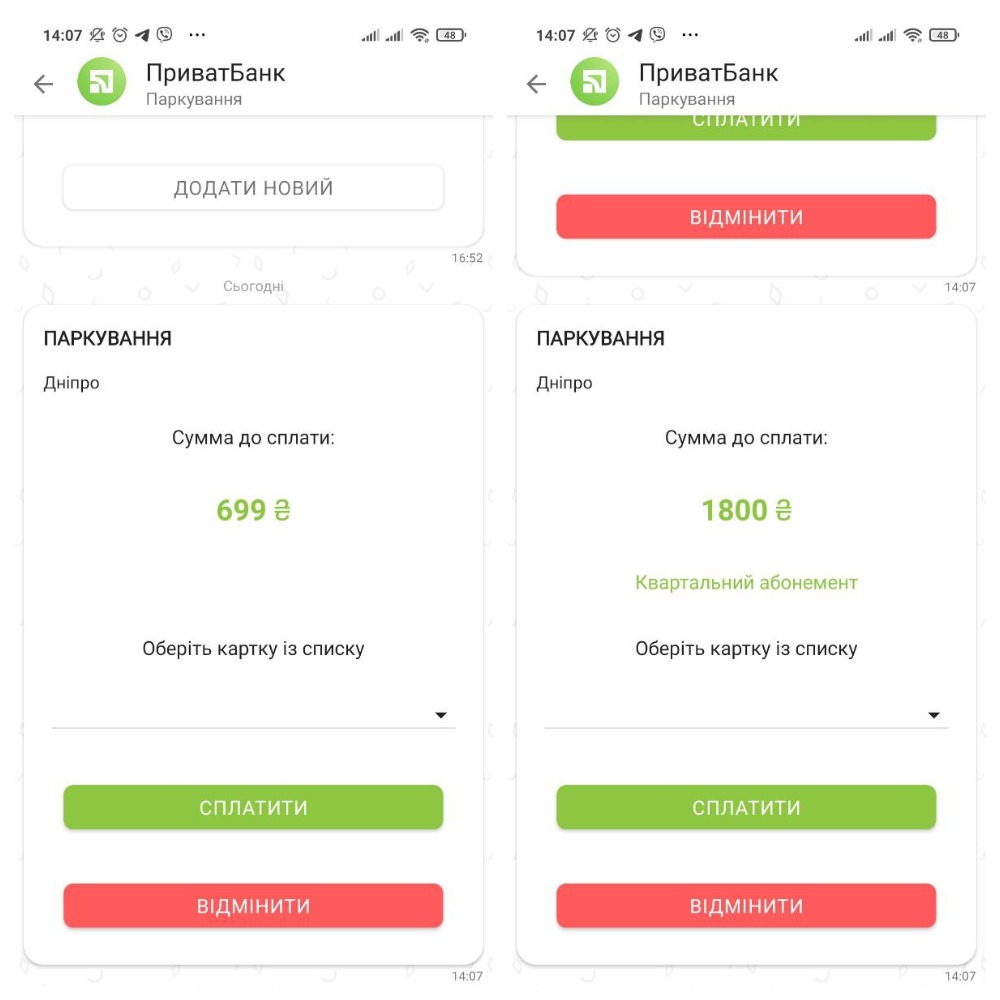This screenshot has height=1000, width=1000.
Task: Tap ВІДМІНИТИ for the 699 ₴ payment
Action: 253,906
